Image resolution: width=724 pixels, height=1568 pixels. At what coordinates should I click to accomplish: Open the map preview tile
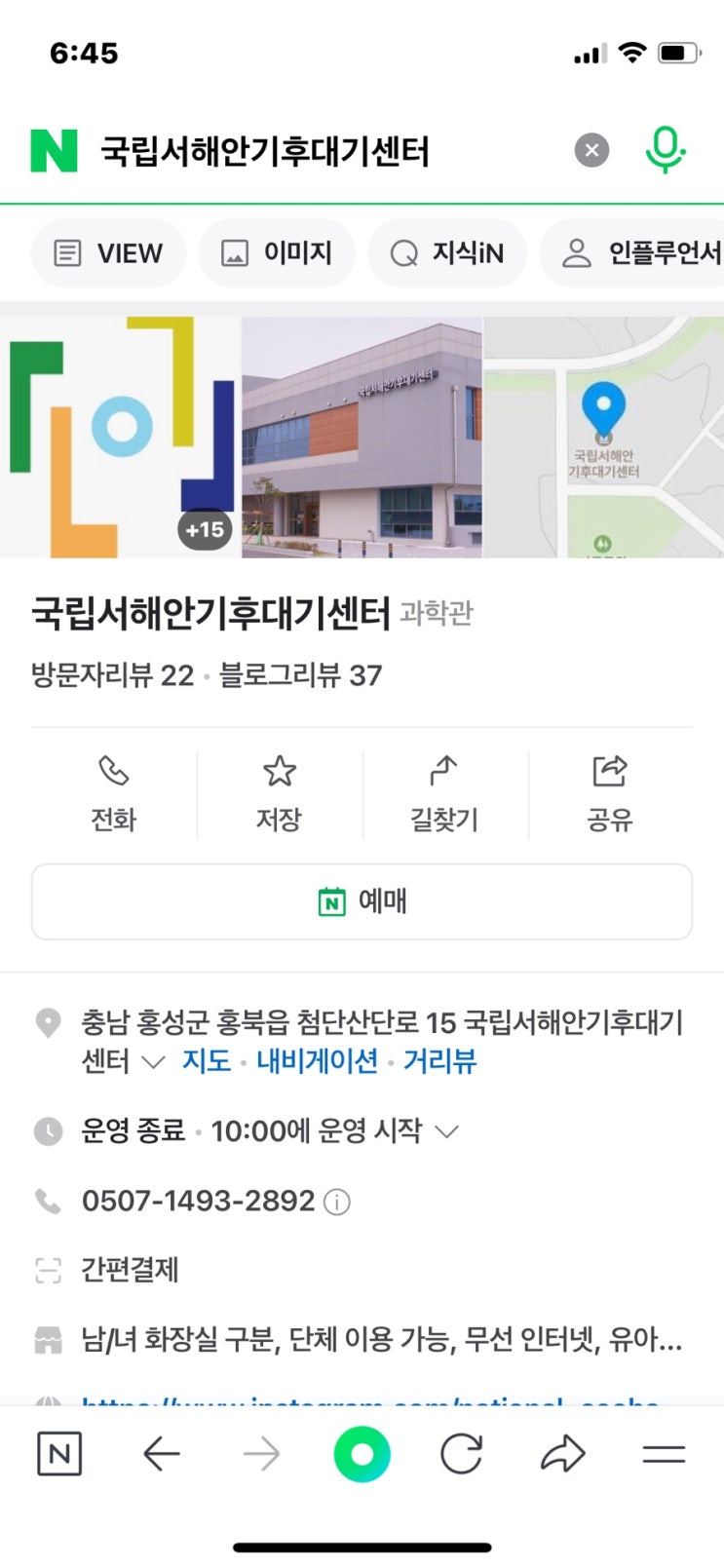tap(604, 437)
